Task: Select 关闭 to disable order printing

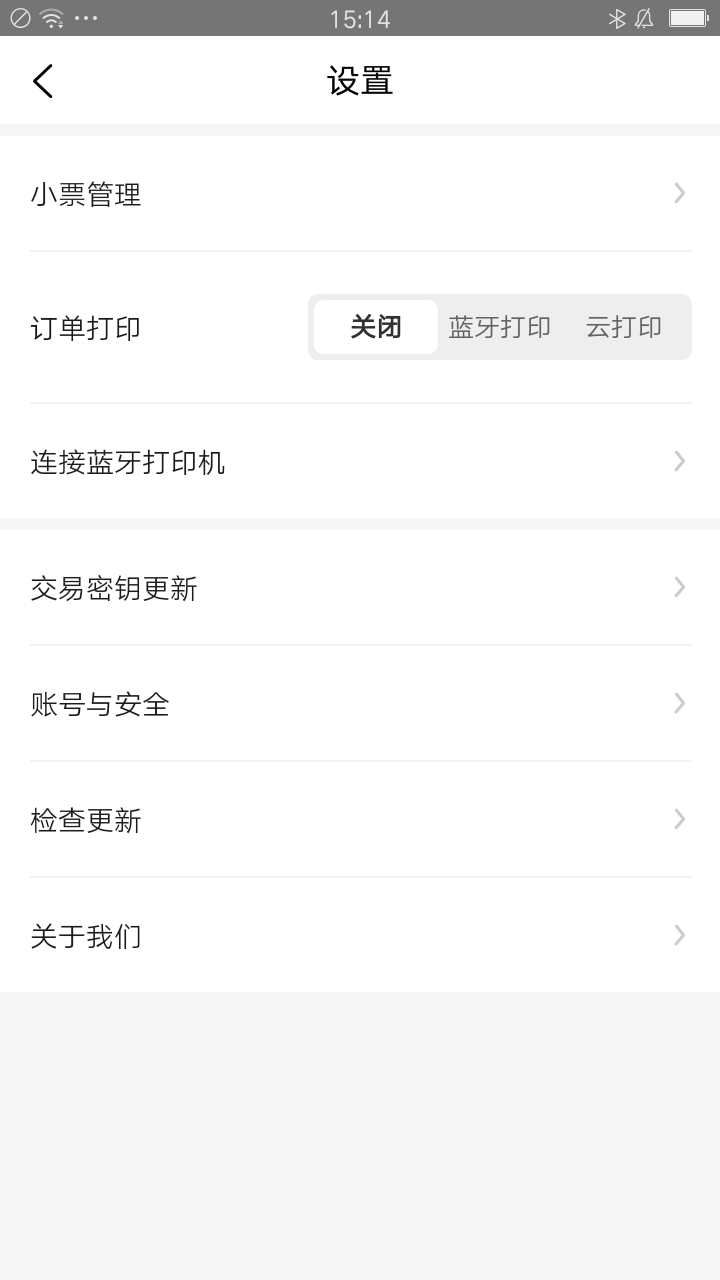Action: 374,327
